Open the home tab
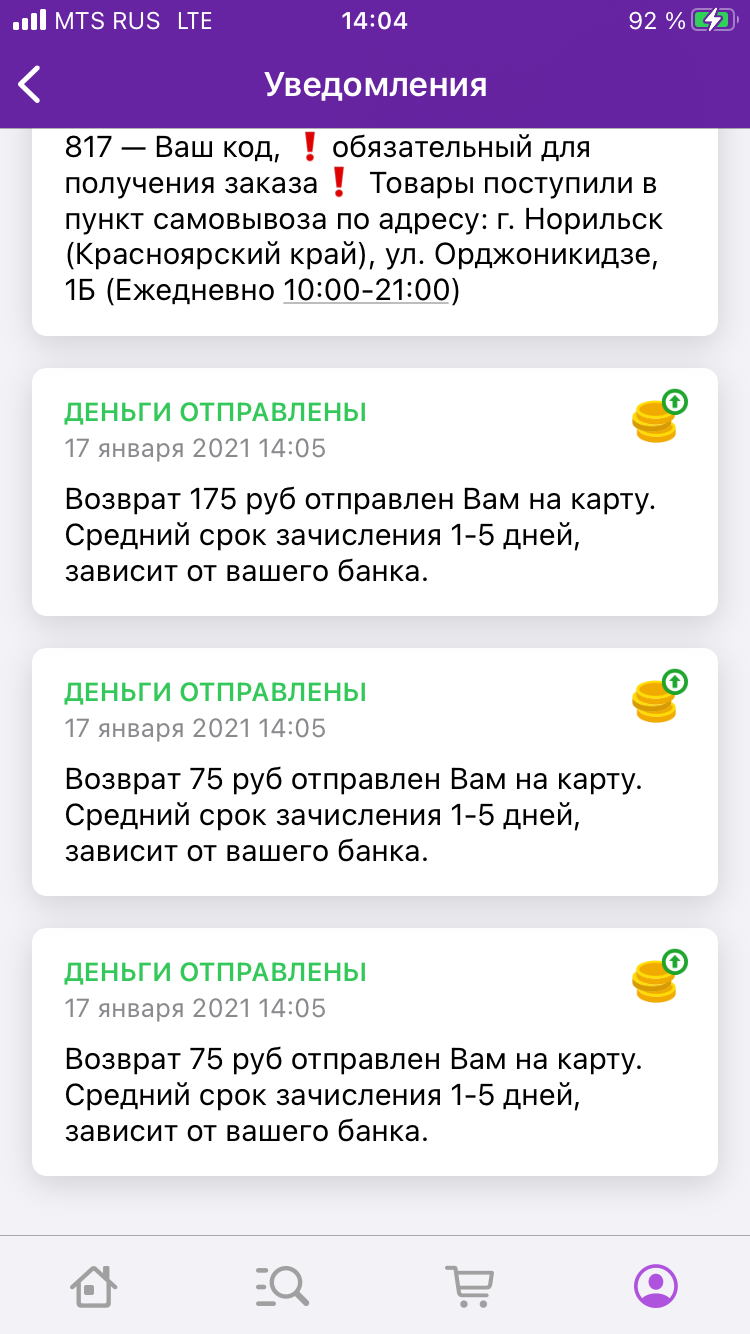The width and height of the screenshot is (750, 1334). pos(94,1285)
